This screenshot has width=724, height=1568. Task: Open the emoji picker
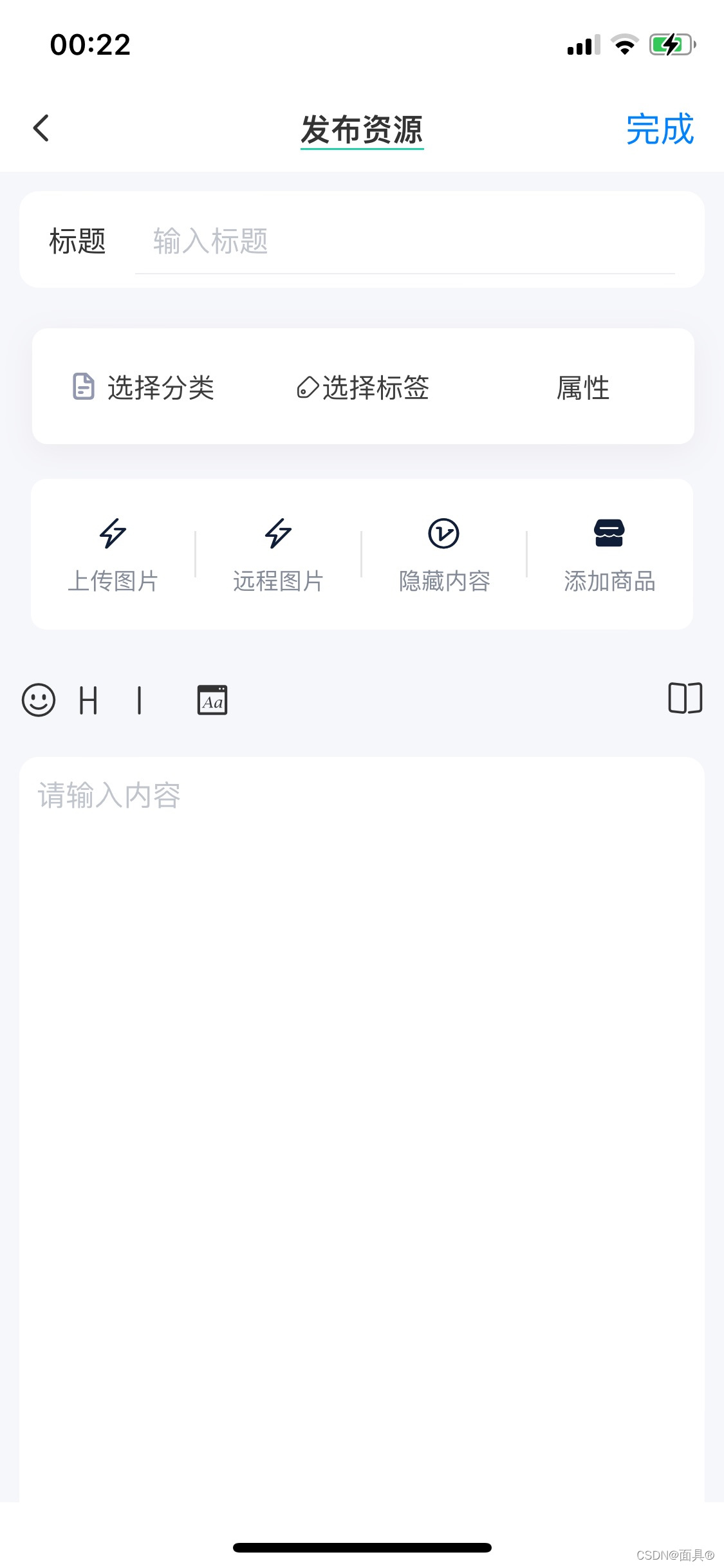(39, 700)
